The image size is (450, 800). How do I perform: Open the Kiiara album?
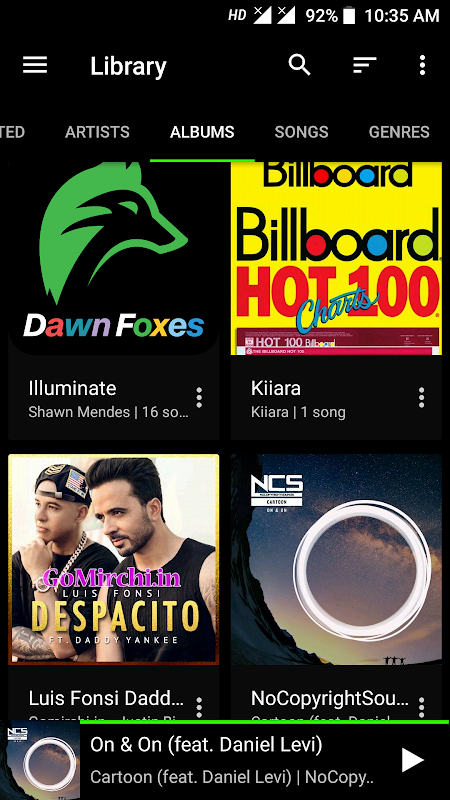tap(336, 300)
